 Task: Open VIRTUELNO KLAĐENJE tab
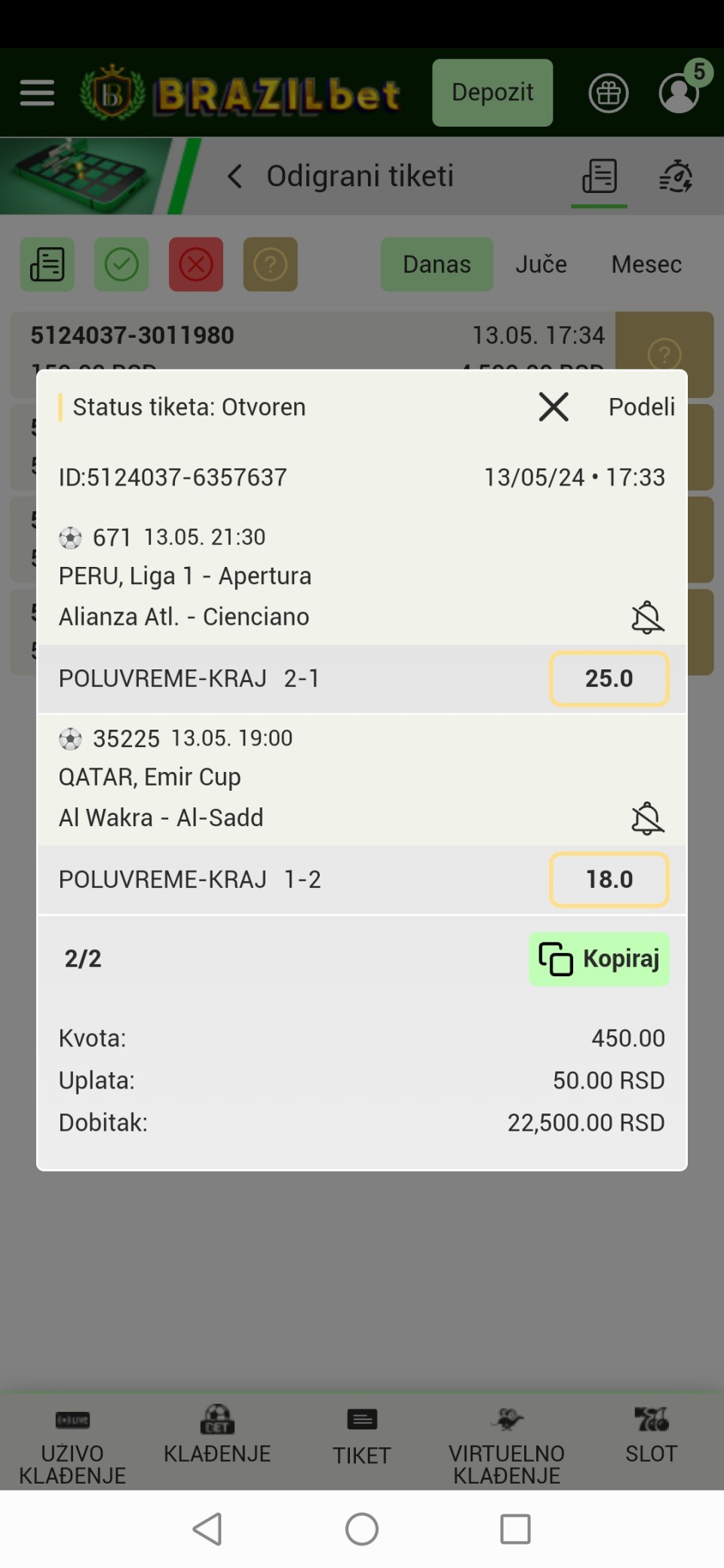pyautogui.click(x=507, y=1444)
